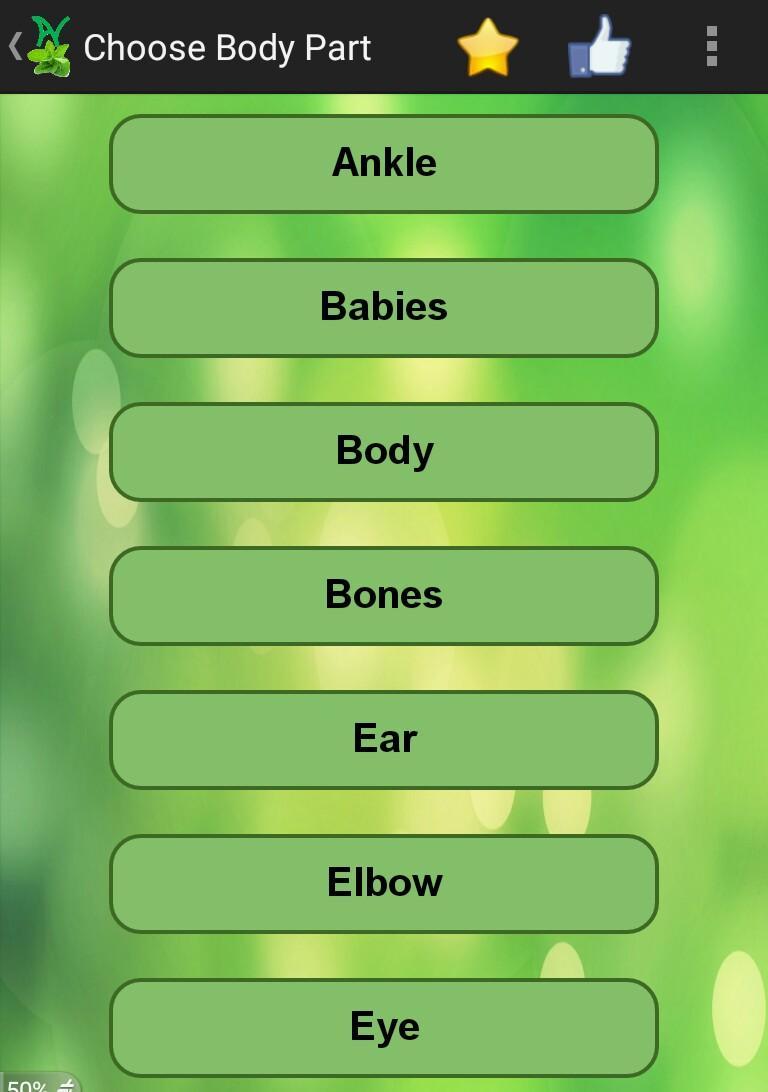Tap the star favorites icon

tap(487, 47)
